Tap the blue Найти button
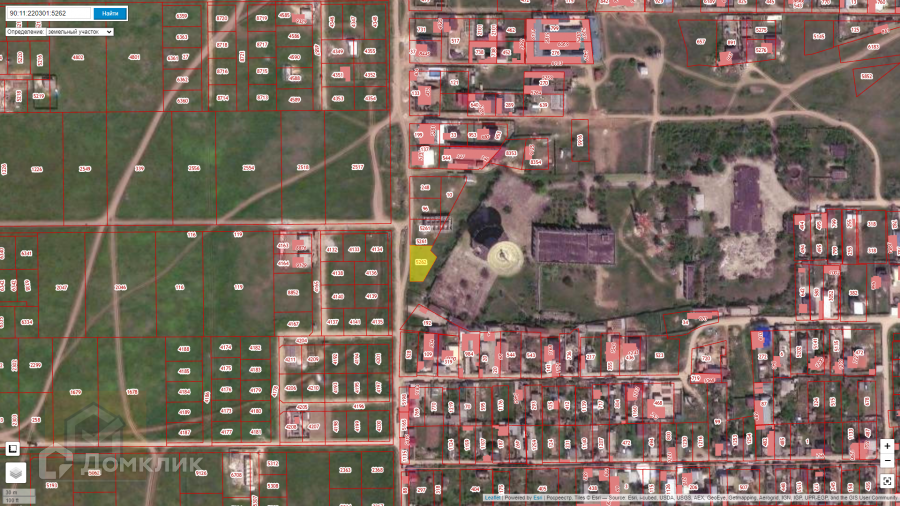900x506 pixels. click(x=110, y=13)
